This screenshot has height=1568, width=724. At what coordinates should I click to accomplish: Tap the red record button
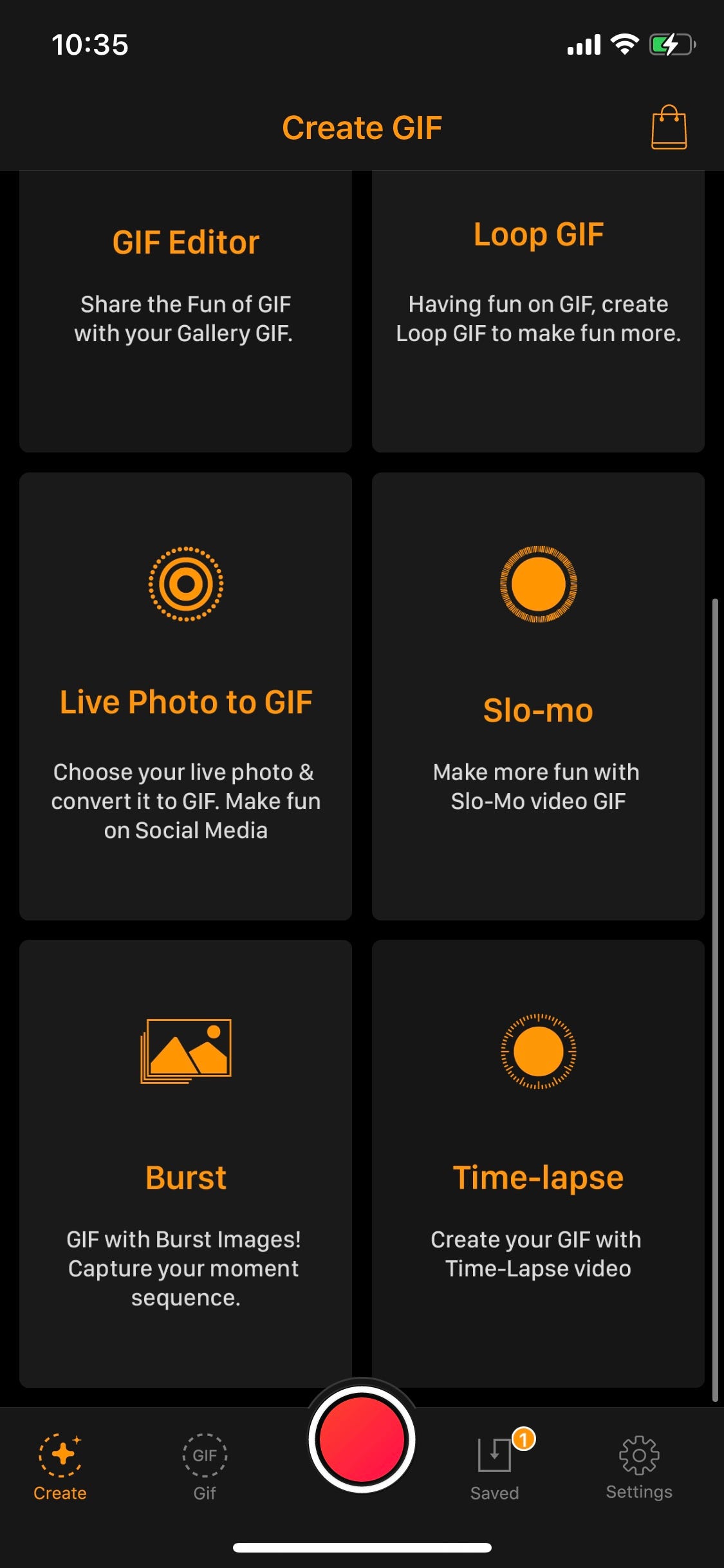[362, 1439]
